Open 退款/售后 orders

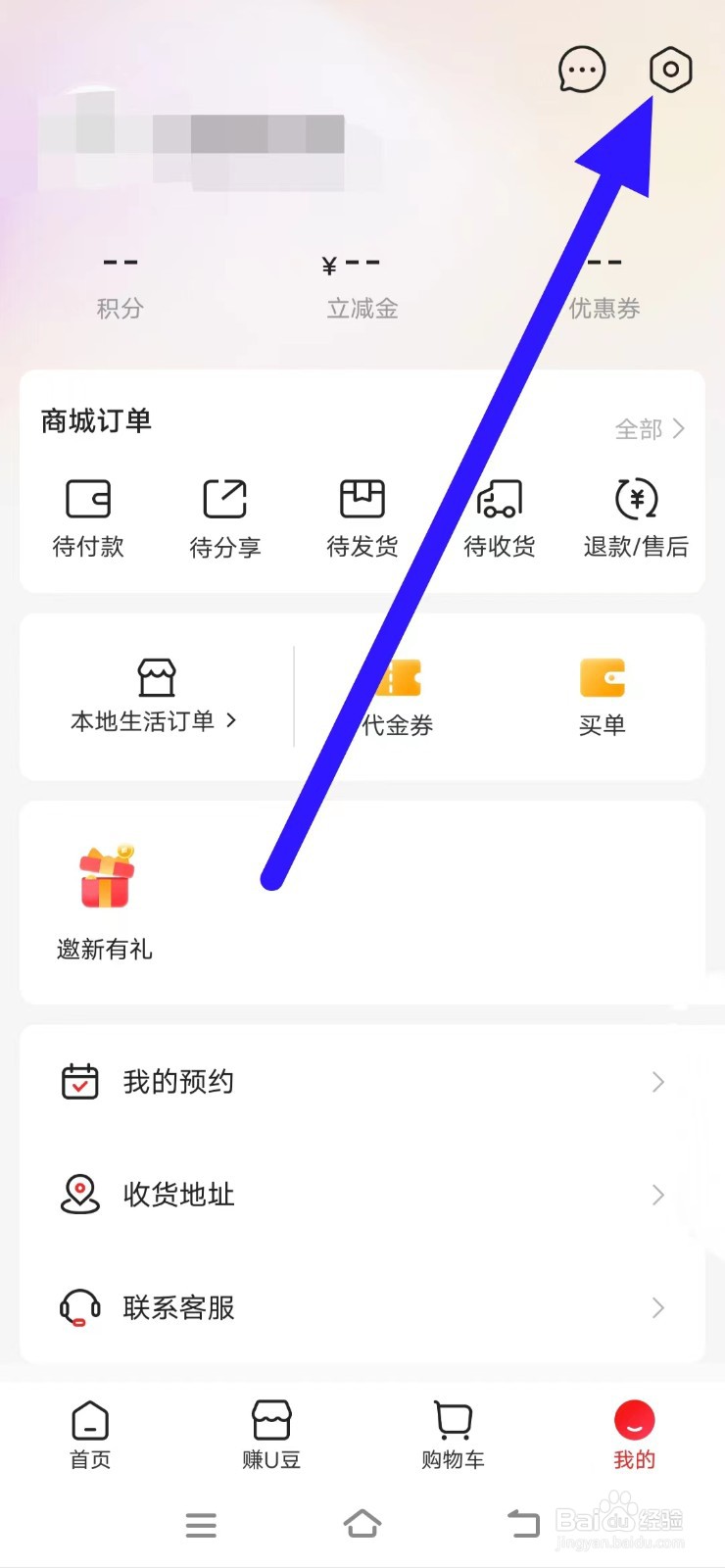click(636, 518)
